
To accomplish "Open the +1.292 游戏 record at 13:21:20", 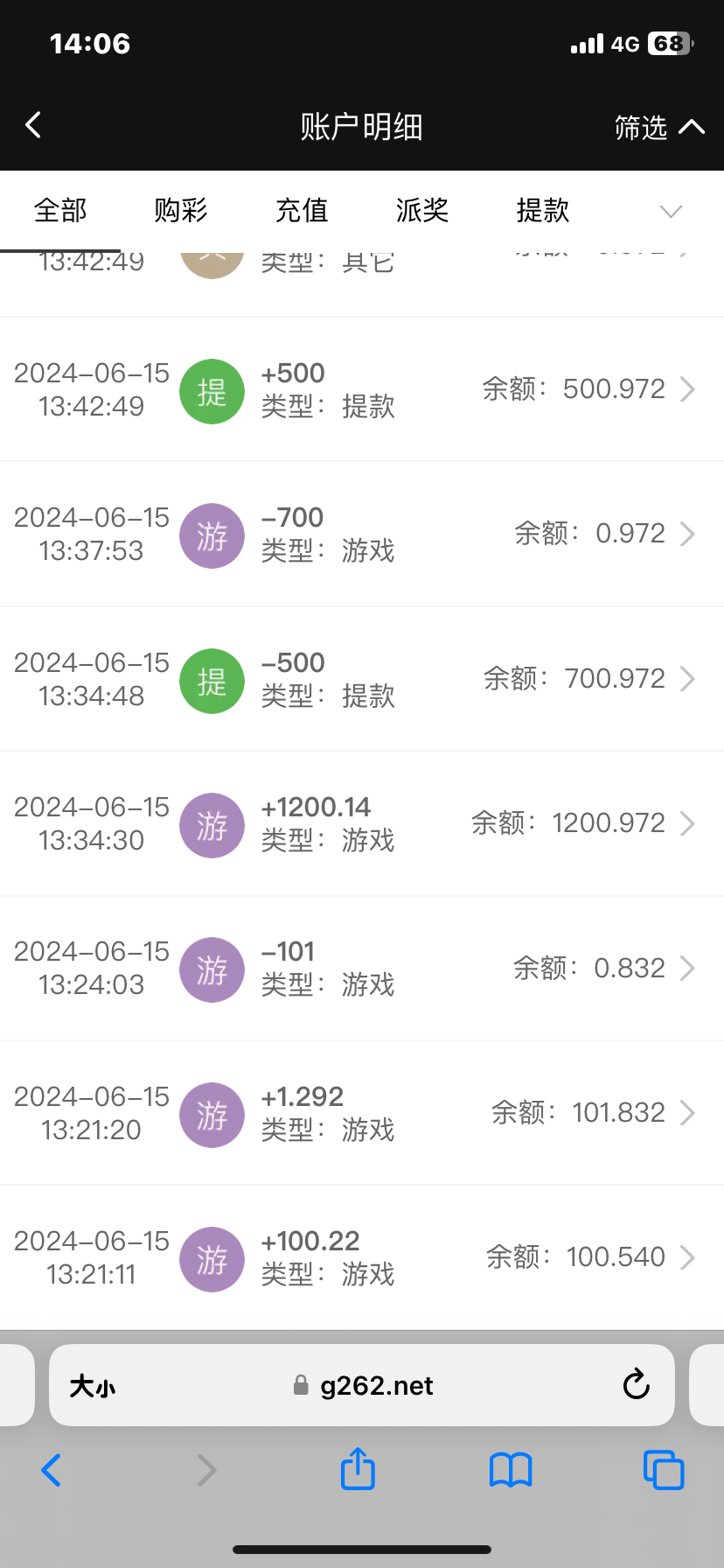I will click(x=362, y=1113).
